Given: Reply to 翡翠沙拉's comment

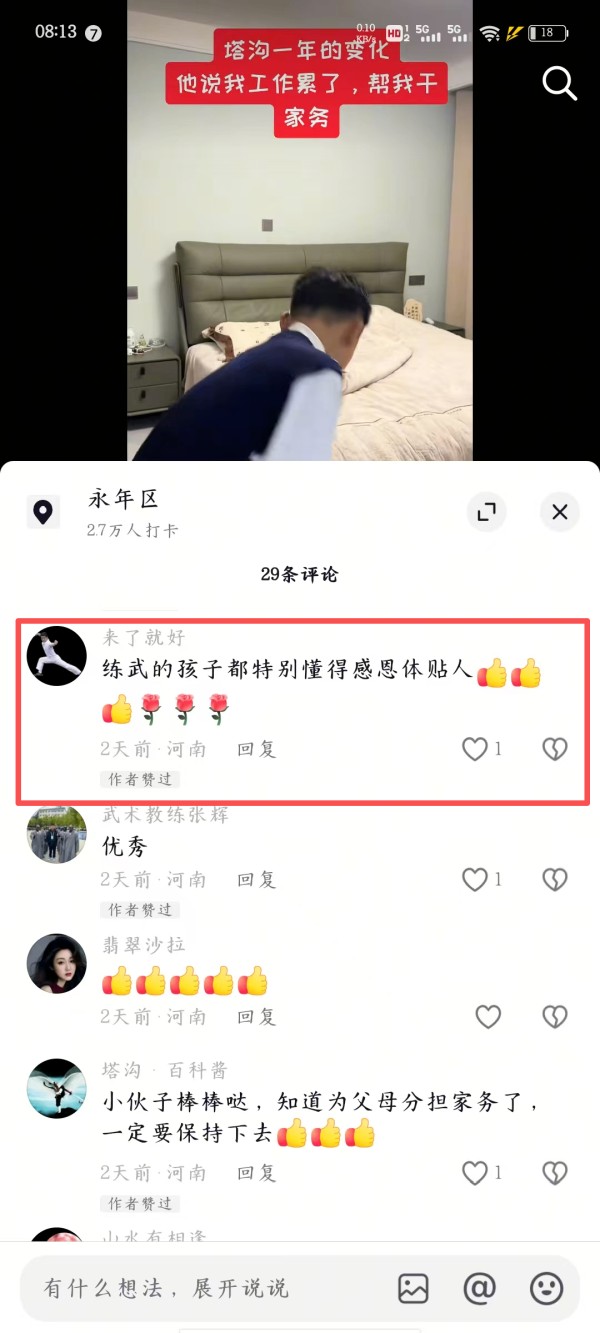Looking at the screenshot, I should point(256,1017).
